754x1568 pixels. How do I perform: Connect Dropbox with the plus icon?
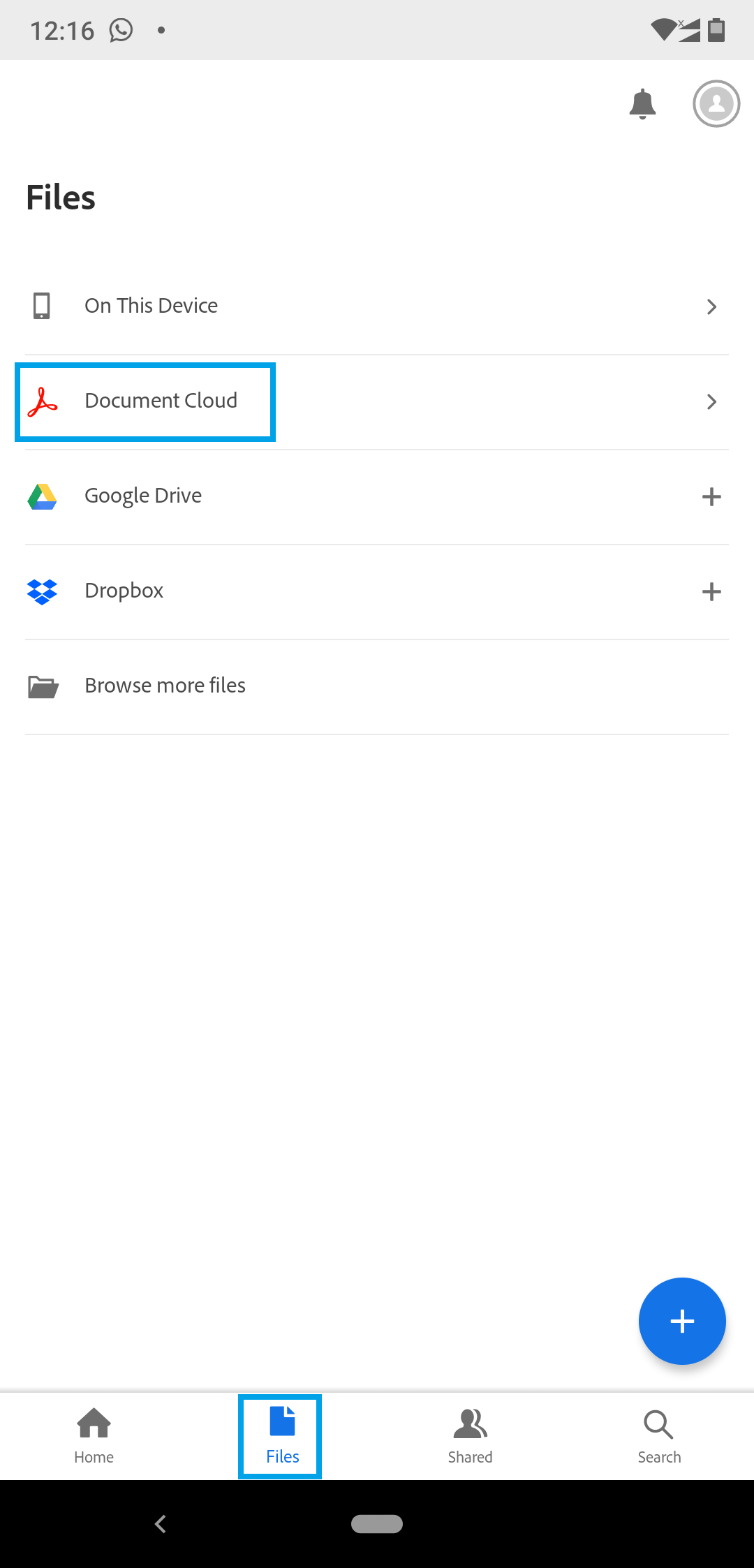click(711, 591)
